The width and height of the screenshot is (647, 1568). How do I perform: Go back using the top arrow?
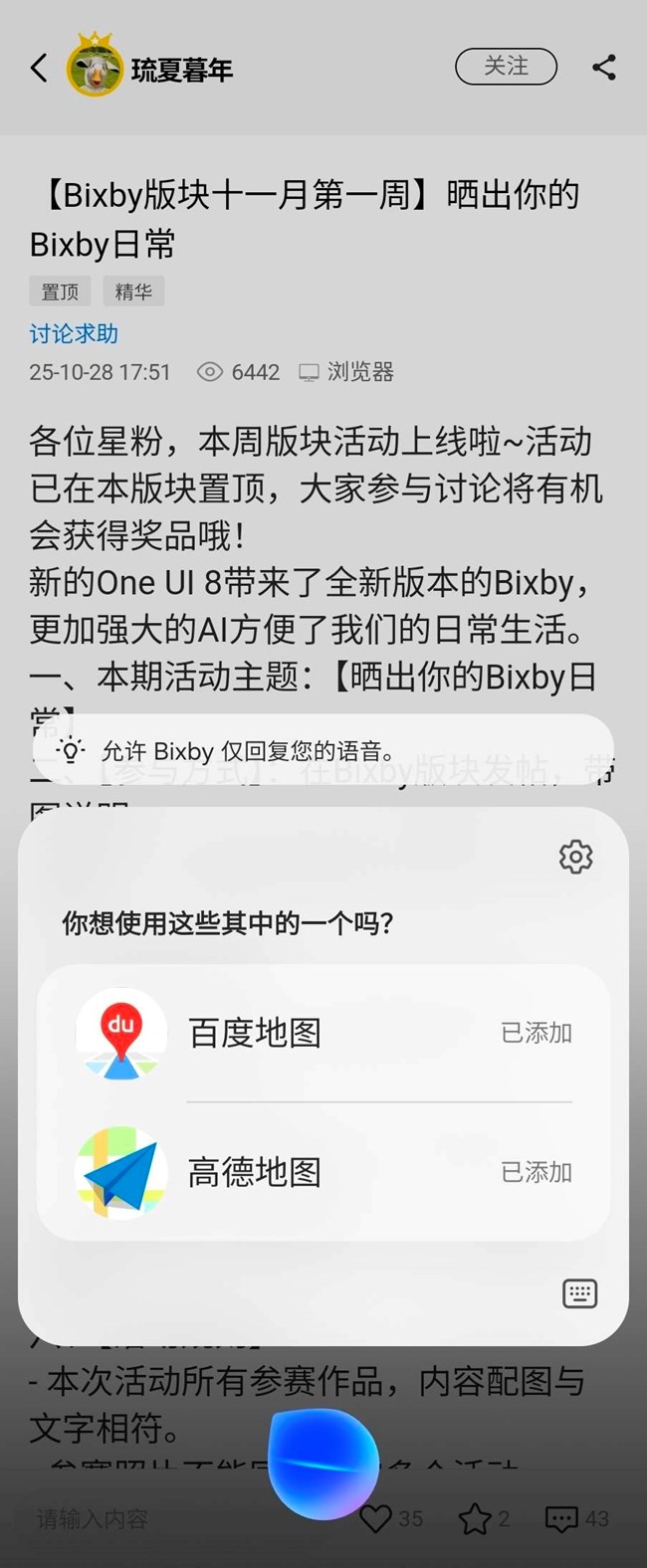coord(39,68)
